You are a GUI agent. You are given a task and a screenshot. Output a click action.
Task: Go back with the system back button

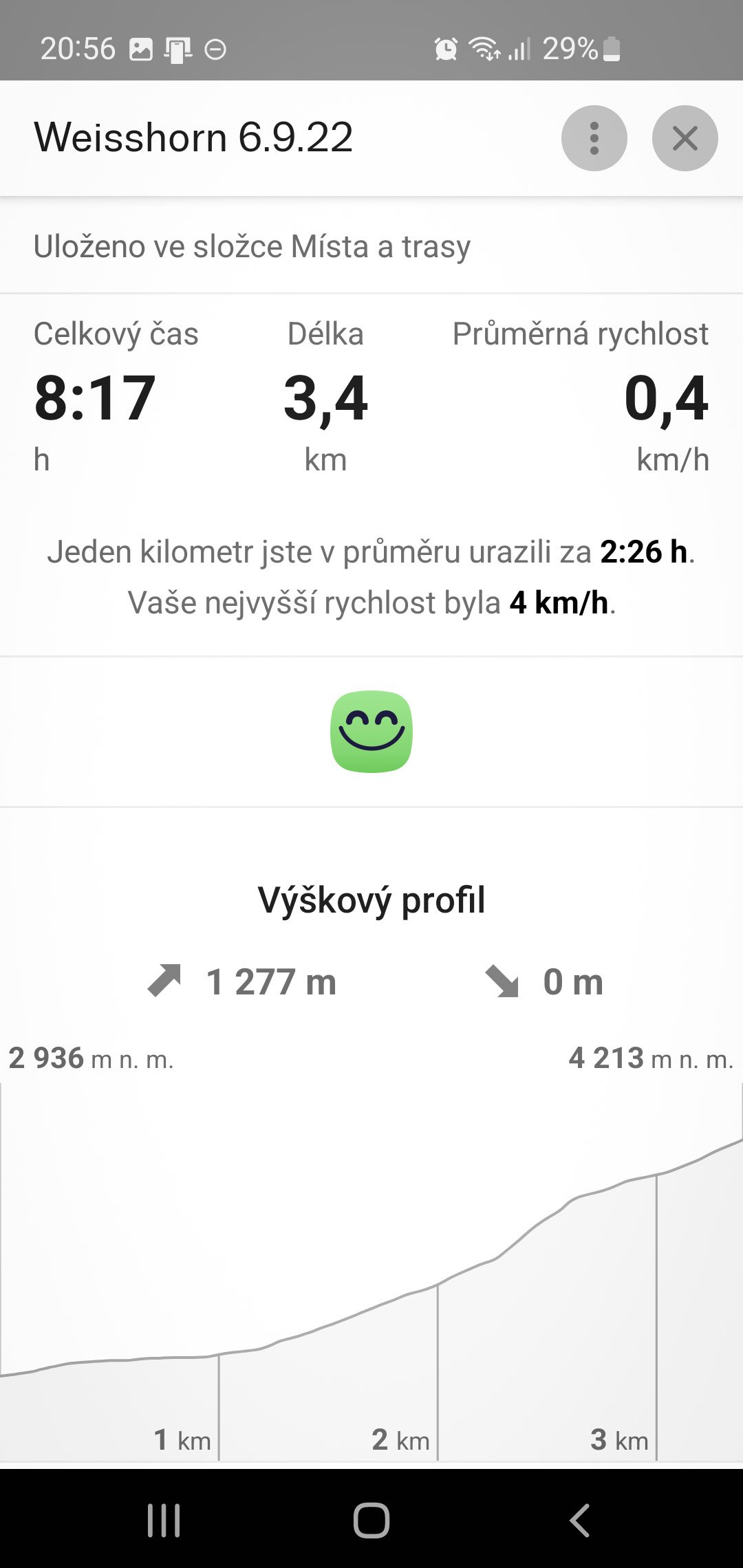click(x=579, y=1520)
